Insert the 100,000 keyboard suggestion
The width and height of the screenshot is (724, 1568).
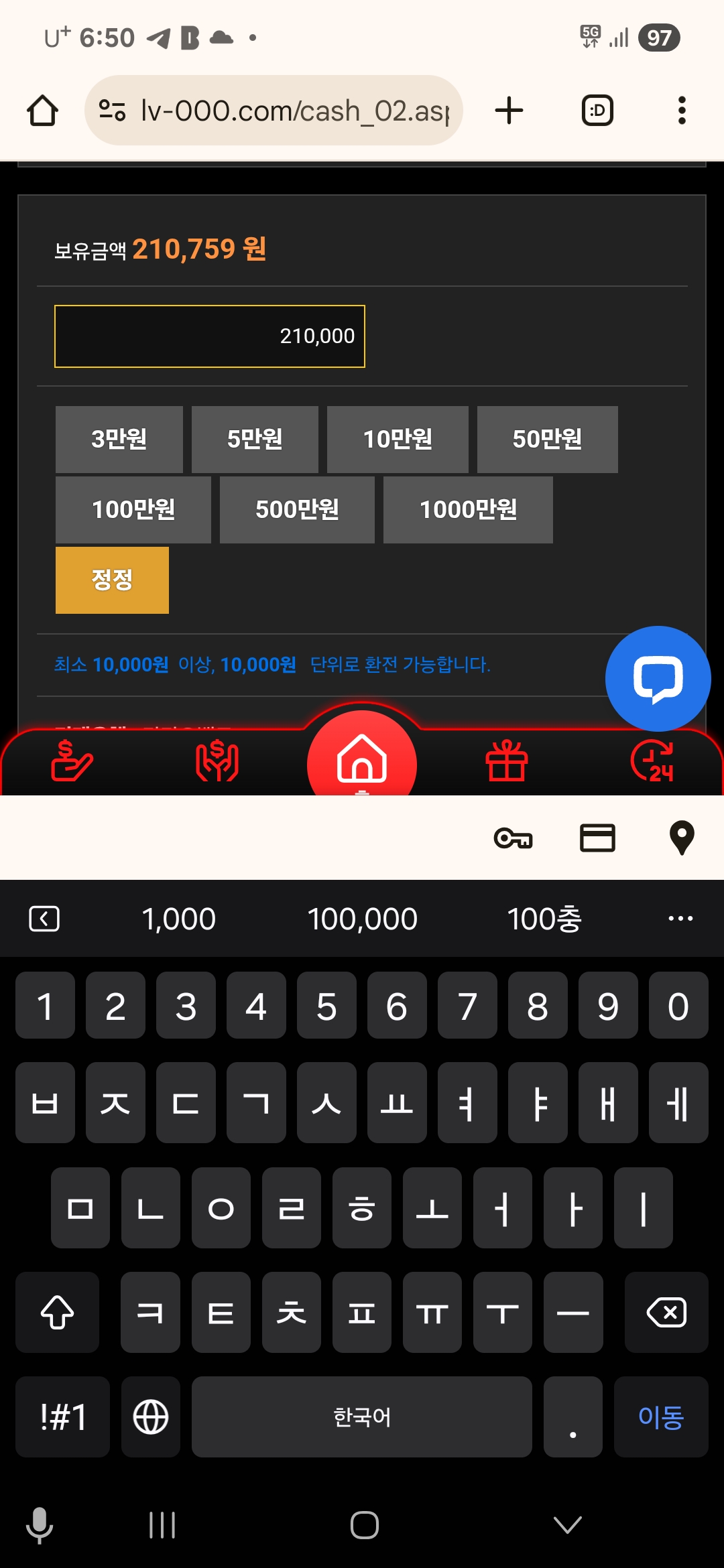click(x=362, y=919)
